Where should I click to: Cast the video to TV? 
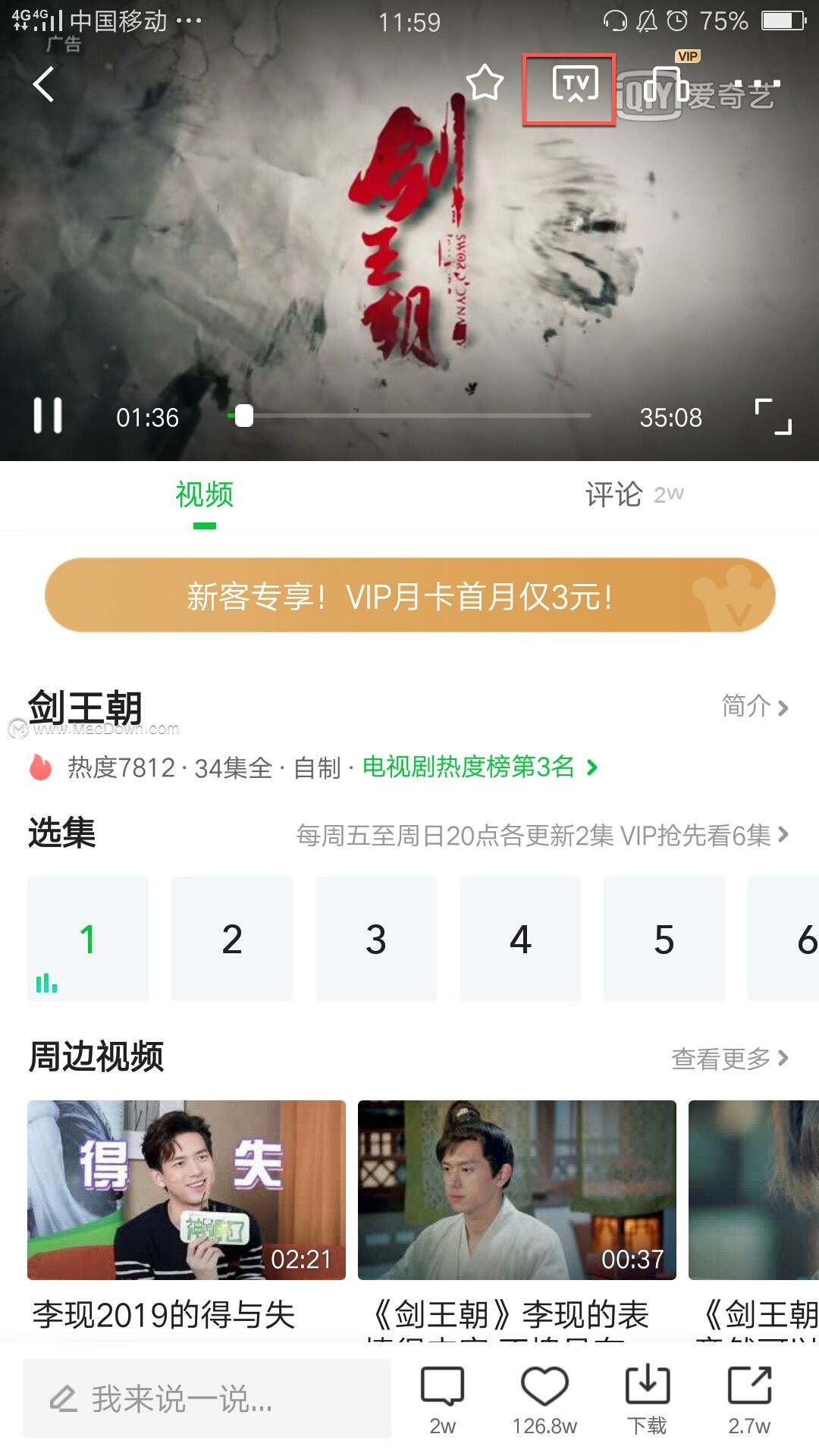[575, 85]
